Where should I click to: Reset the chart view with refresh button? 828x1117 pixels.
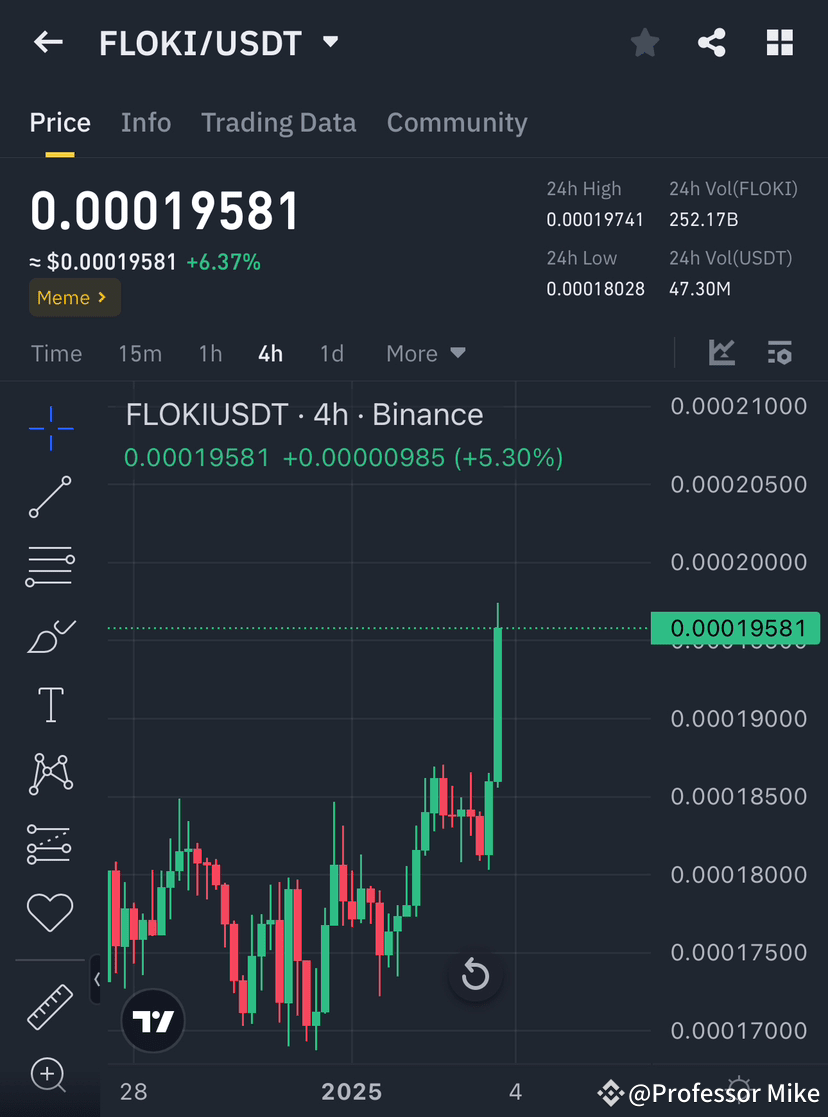point(475,977)
